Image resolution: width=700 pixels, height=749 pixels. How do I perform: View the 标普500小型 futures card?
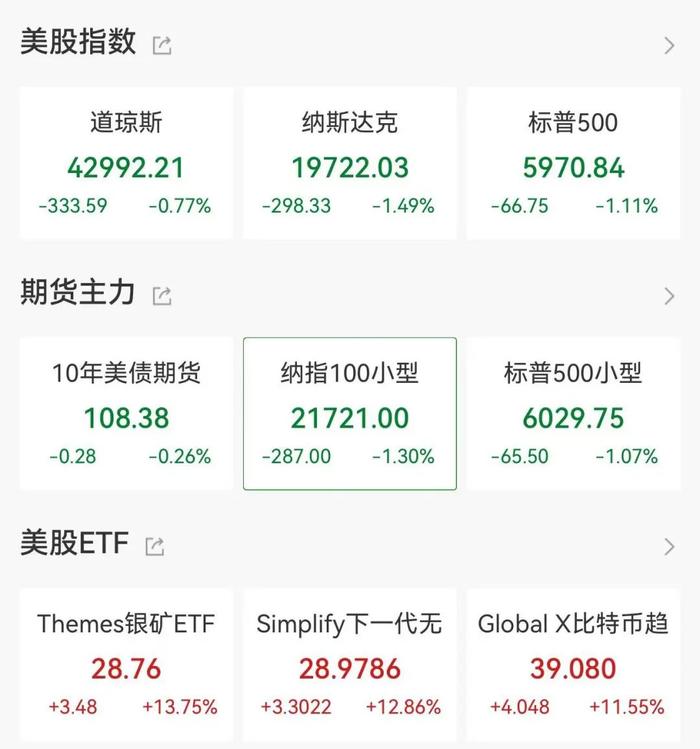click(x=574, y=414)
